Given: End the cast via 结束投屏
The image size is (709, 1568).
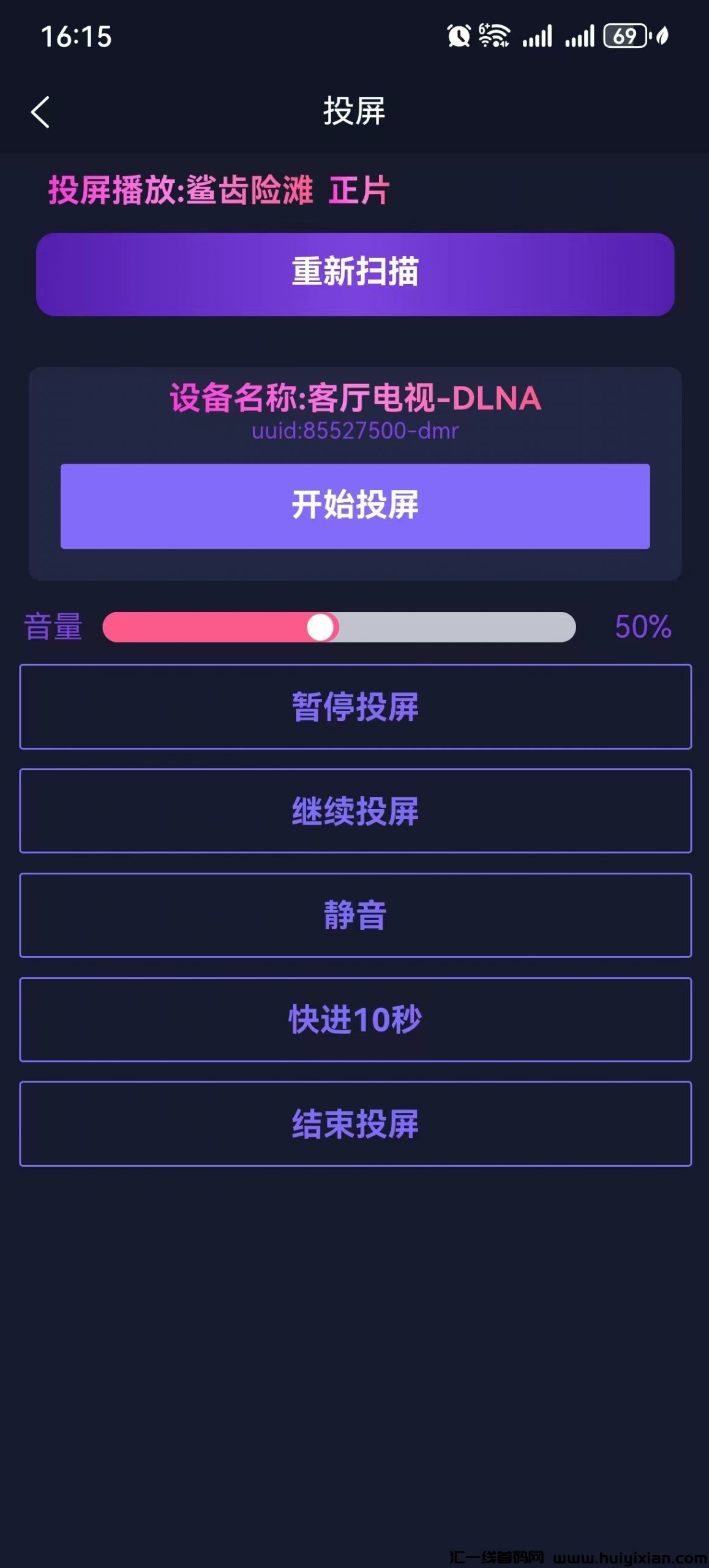Looking at the screenshot, I should 355,1123.
